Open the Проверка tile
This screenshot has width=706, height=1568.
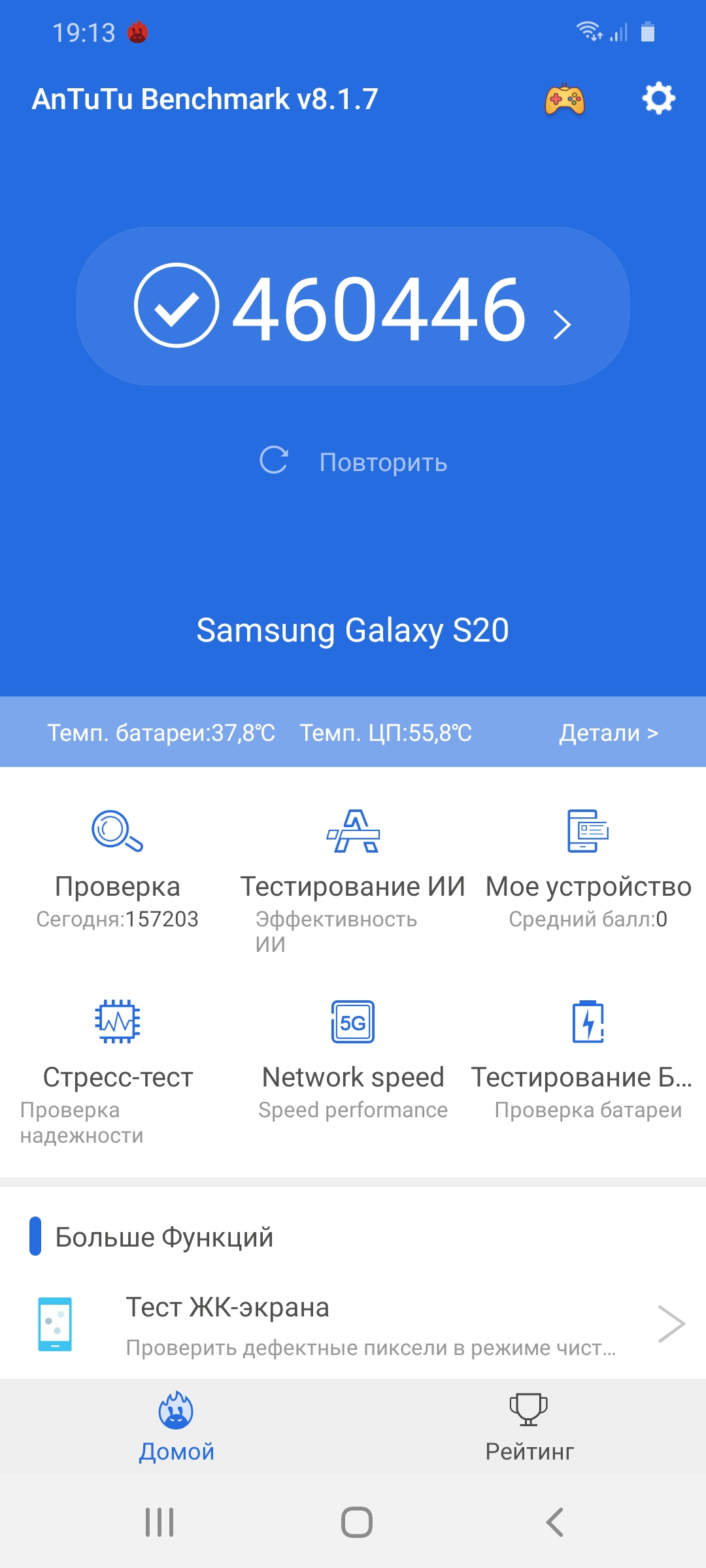[118, 869]
